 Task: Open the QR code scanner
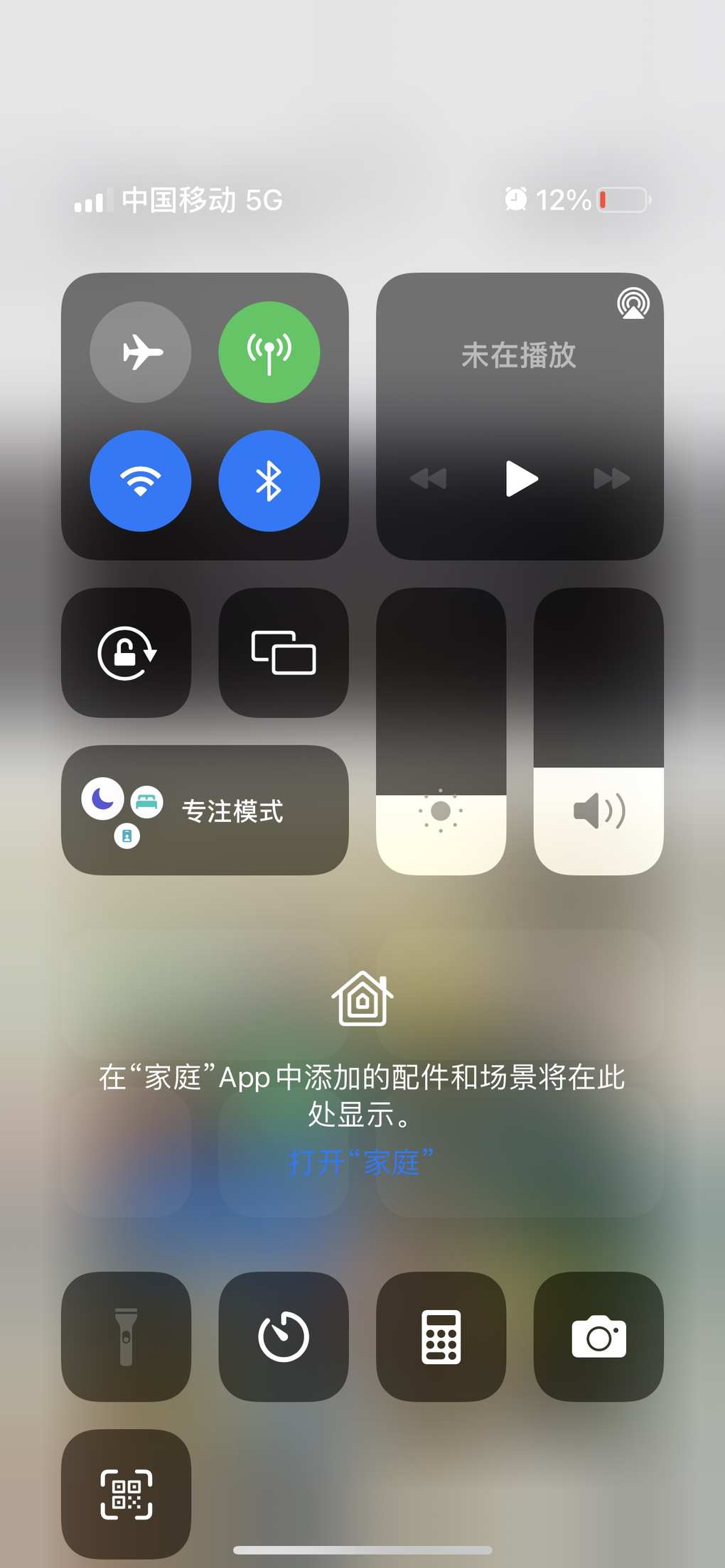[x=127, y=1493]
